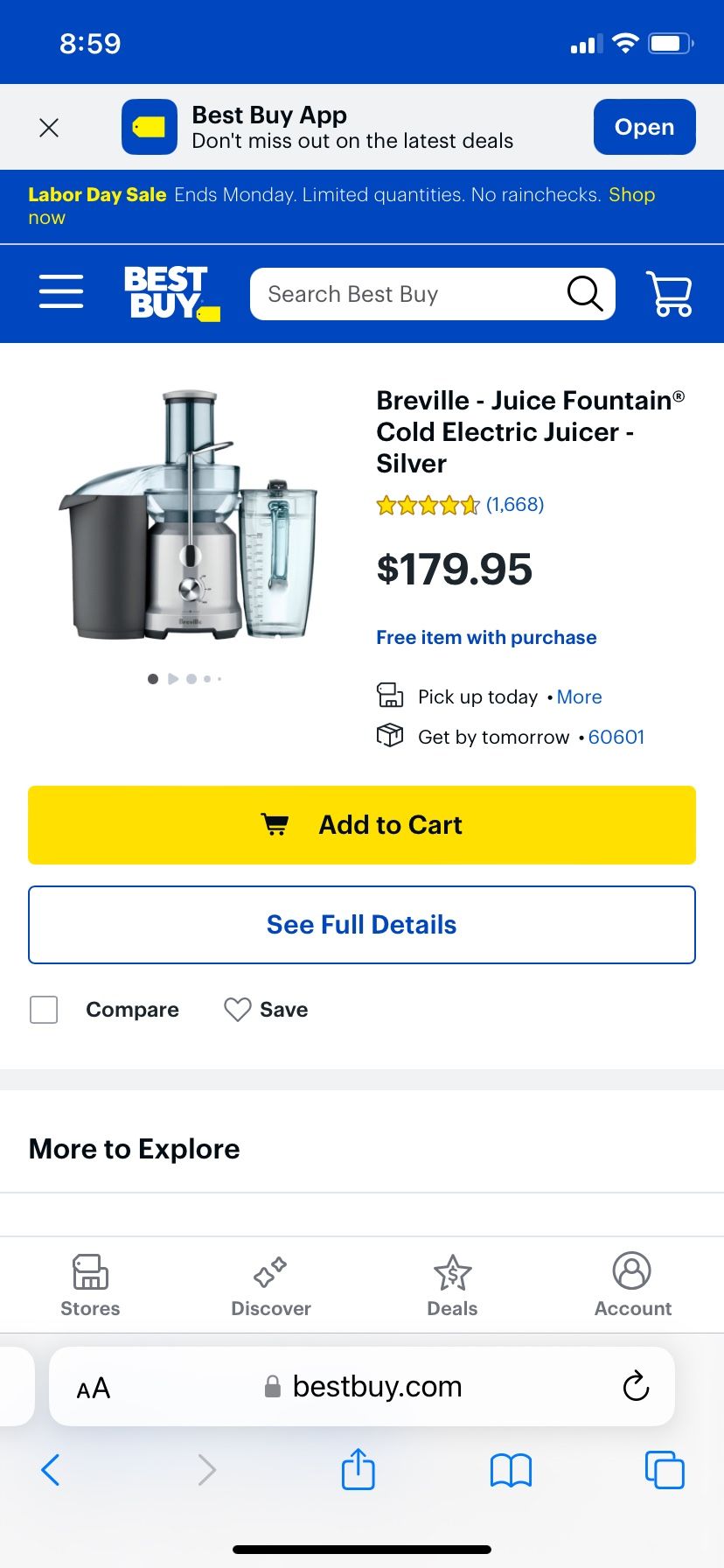Open the Breville juicer product image
The image size is (724, 1568).
(x=189, y=516)
